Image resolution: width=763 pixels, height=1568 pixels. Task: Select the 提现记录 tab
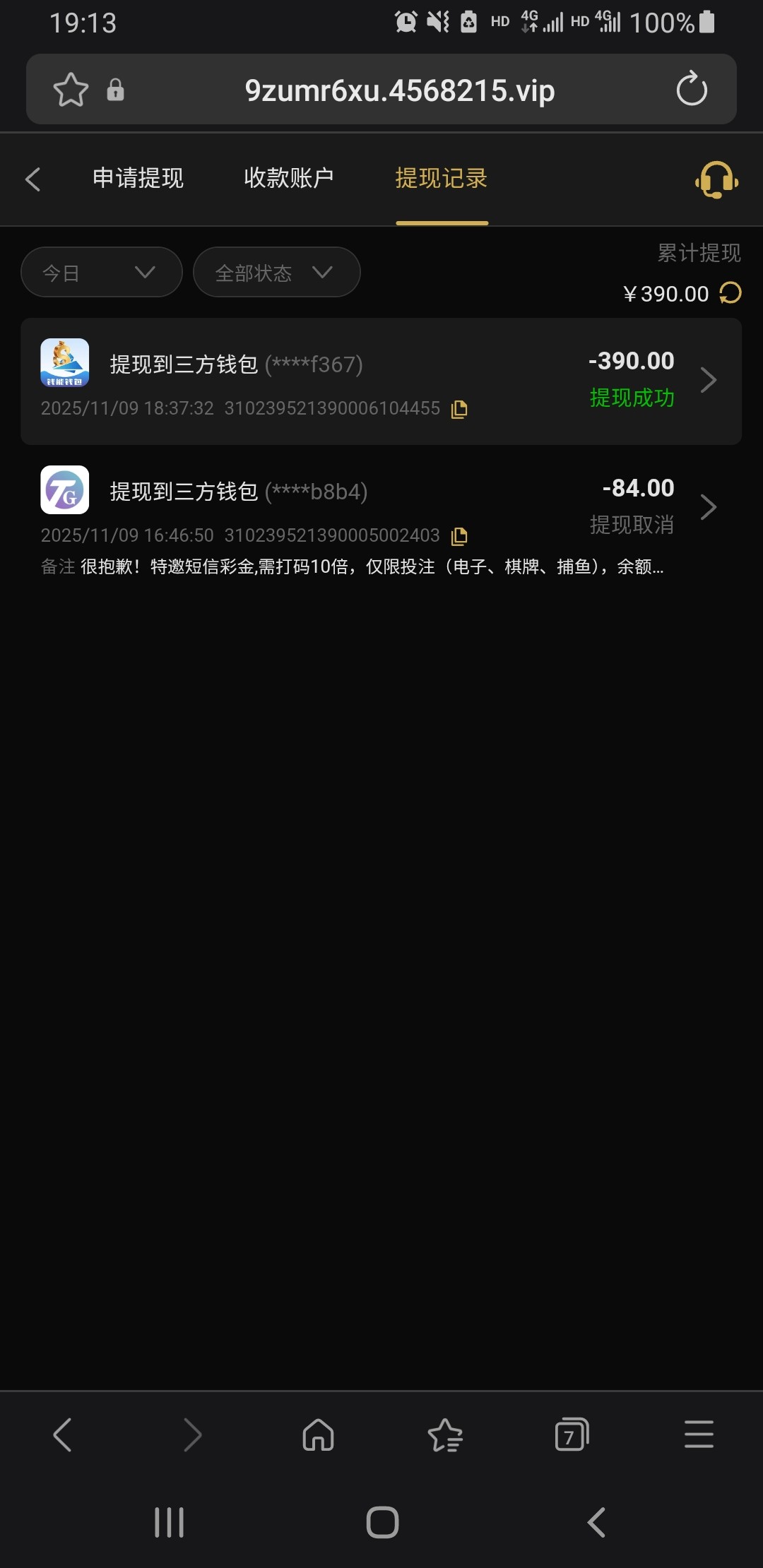(x=442, y=179)
